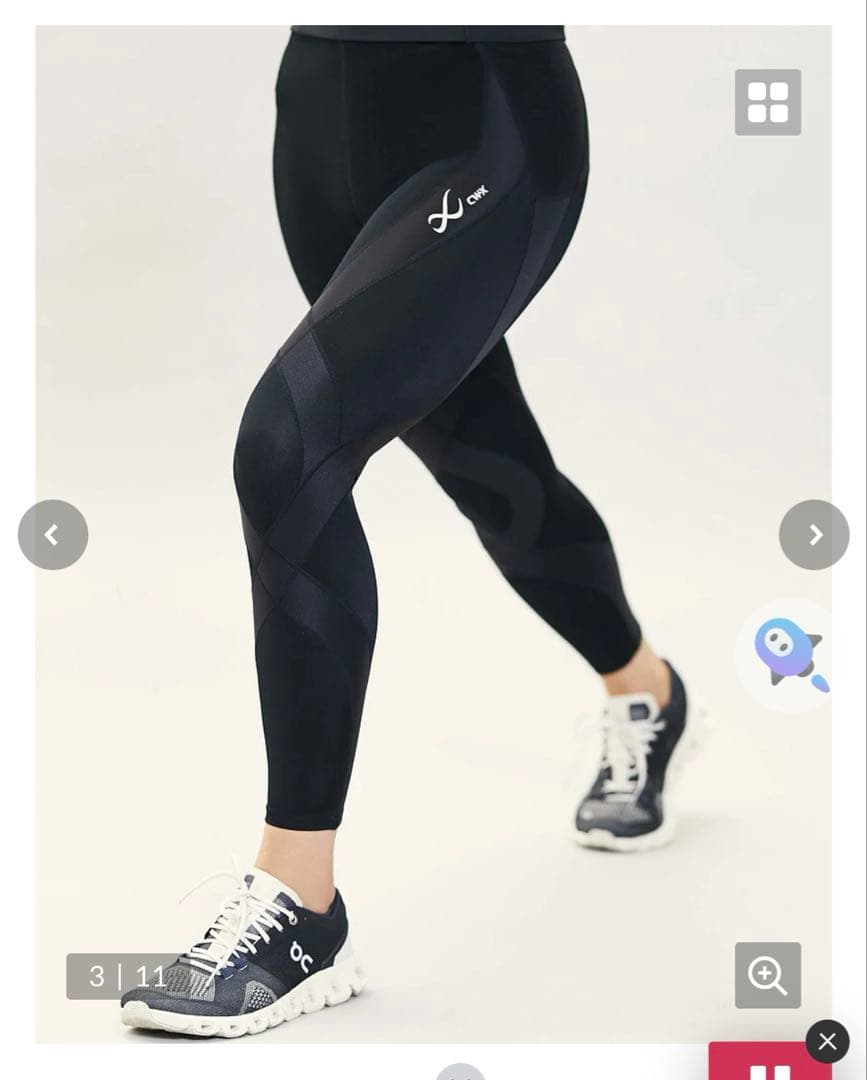Go to the previous product image
867x1080 pixels.
point(53,535)
